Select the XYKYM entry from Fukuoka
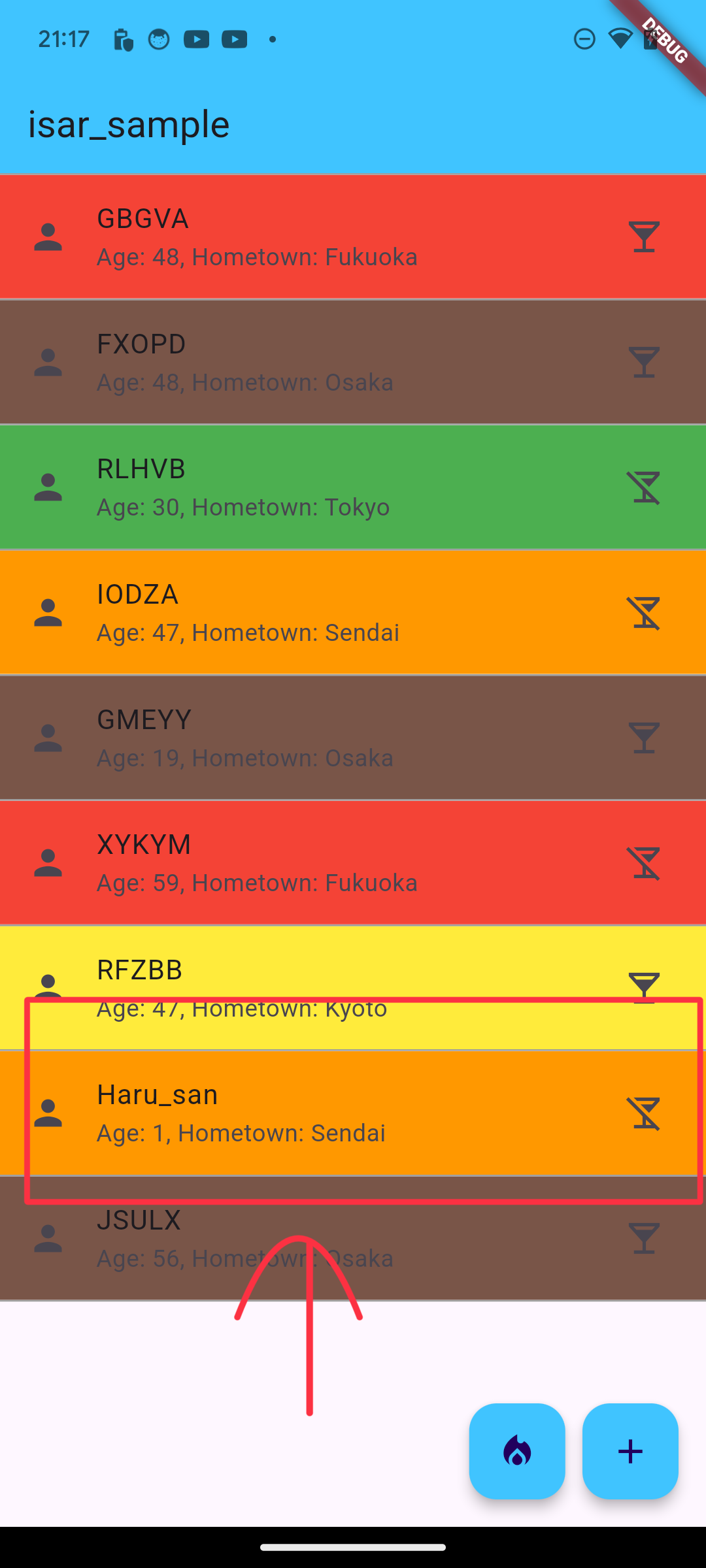 coord(353,862)
